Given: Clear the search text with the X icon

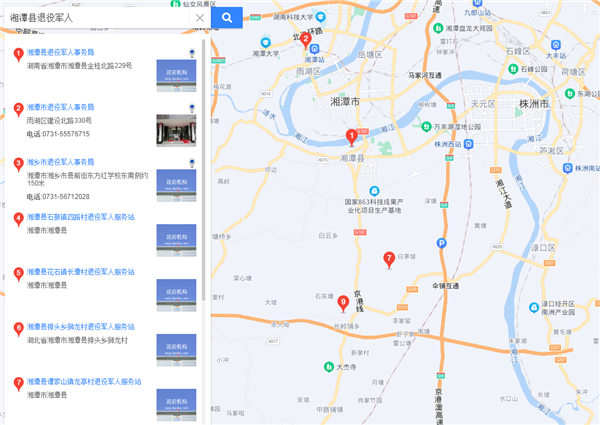Looking at the screenshot, I should 200,17.
